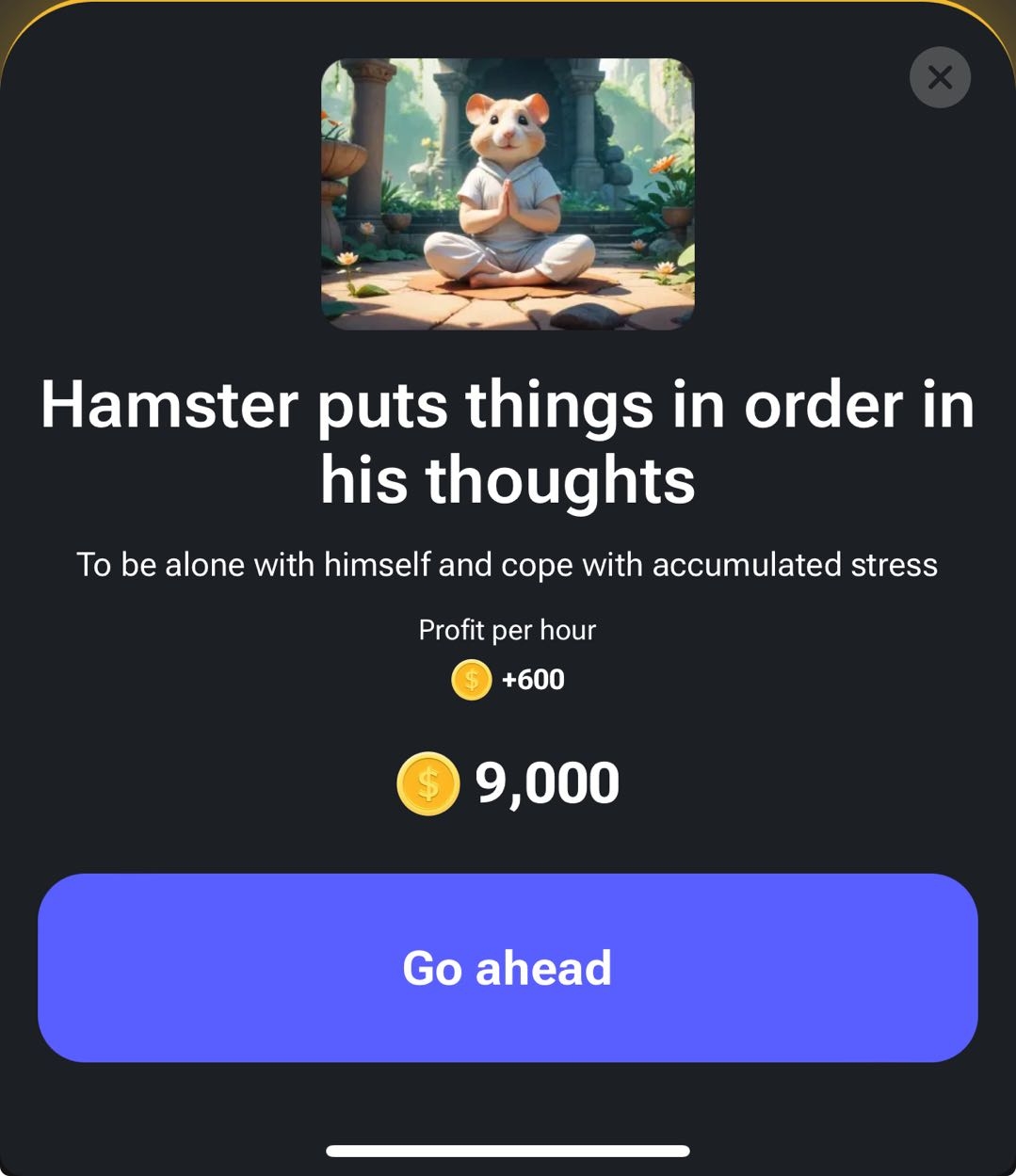The height and width of the screenshot is (1176, 1016).
Task: Click the X to dismiss the upgrade card
Action: [939, 77]
